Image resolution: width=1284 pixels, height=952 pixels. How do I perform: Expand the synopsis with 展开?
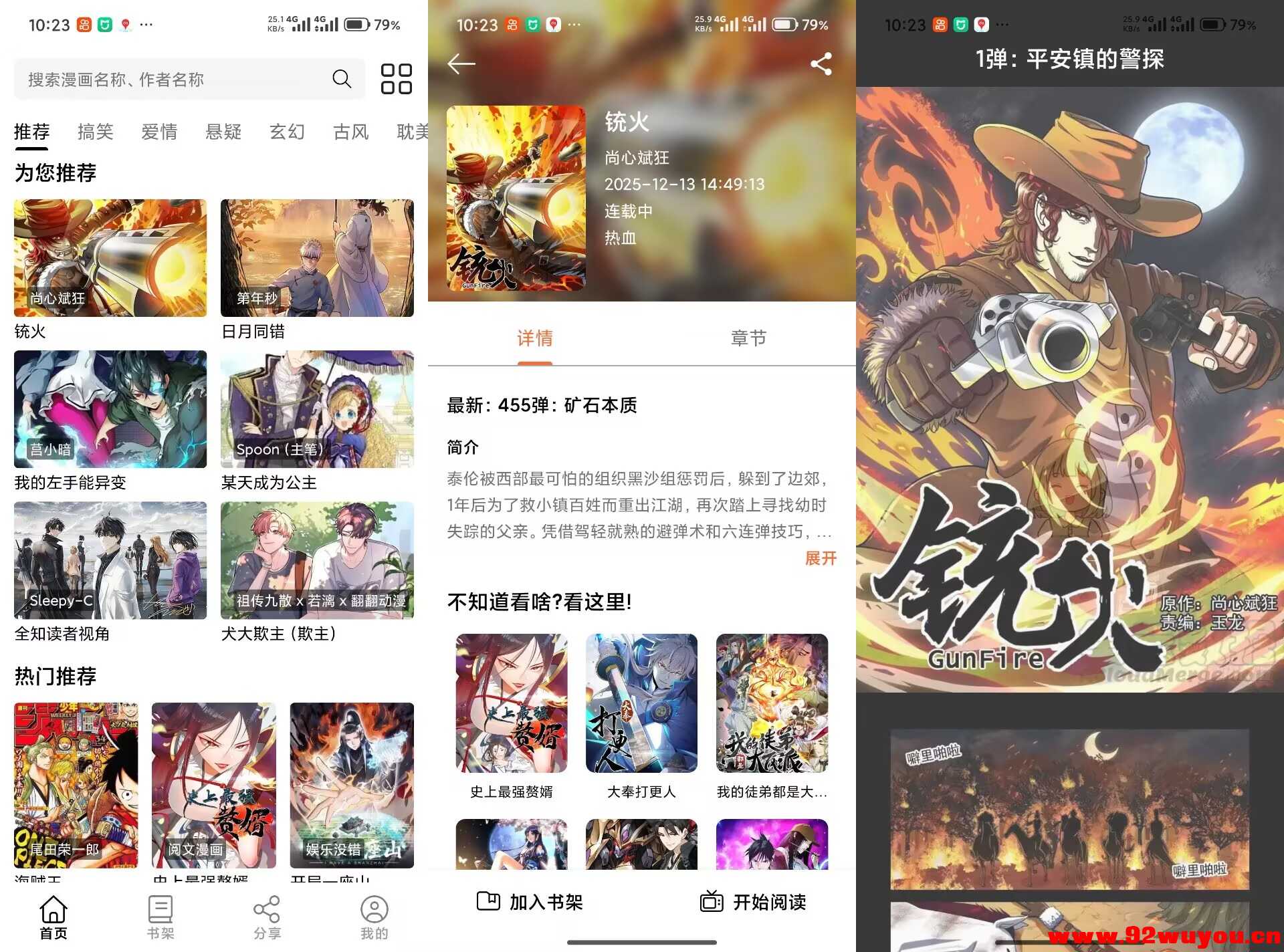821,558
